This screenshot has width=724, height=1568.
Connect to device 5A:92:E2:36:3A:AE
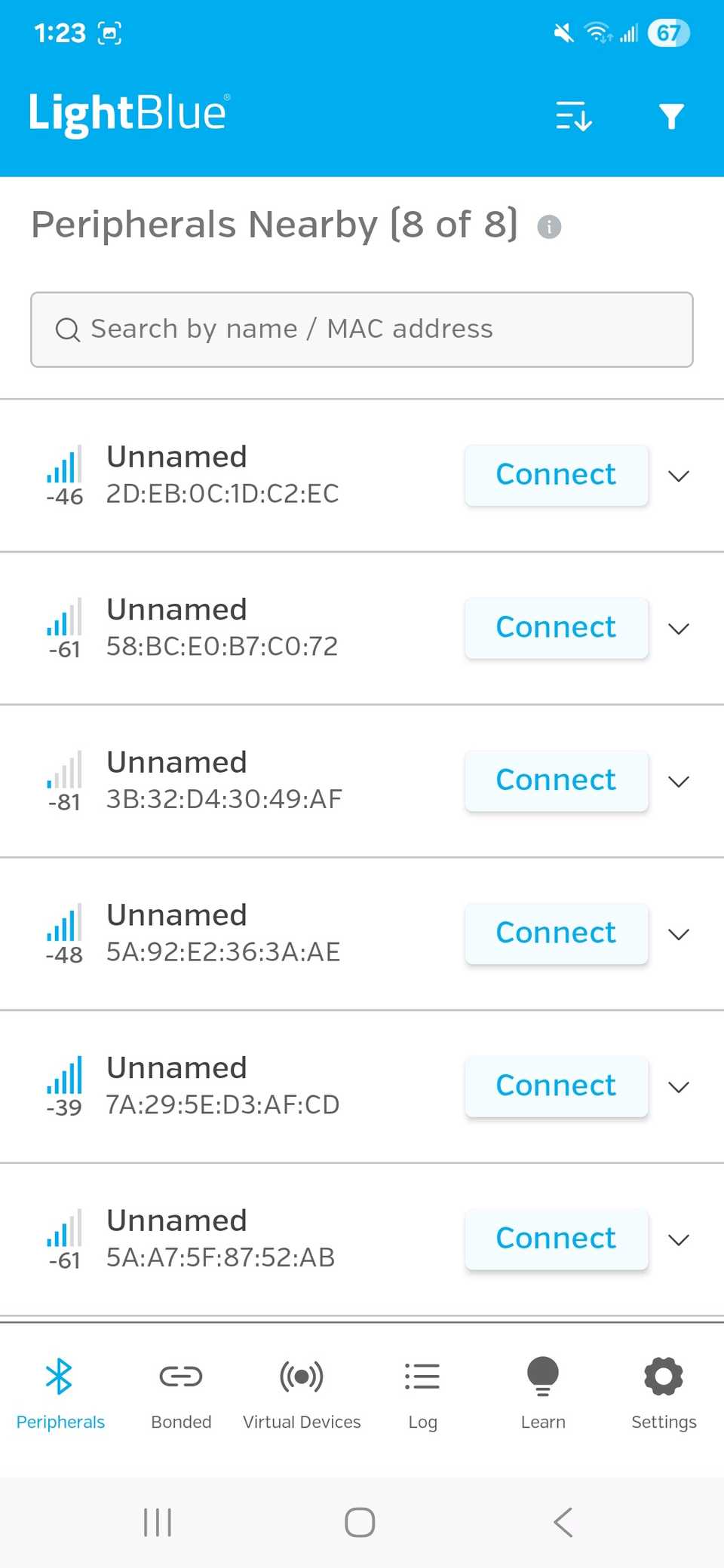coord(556,933)
